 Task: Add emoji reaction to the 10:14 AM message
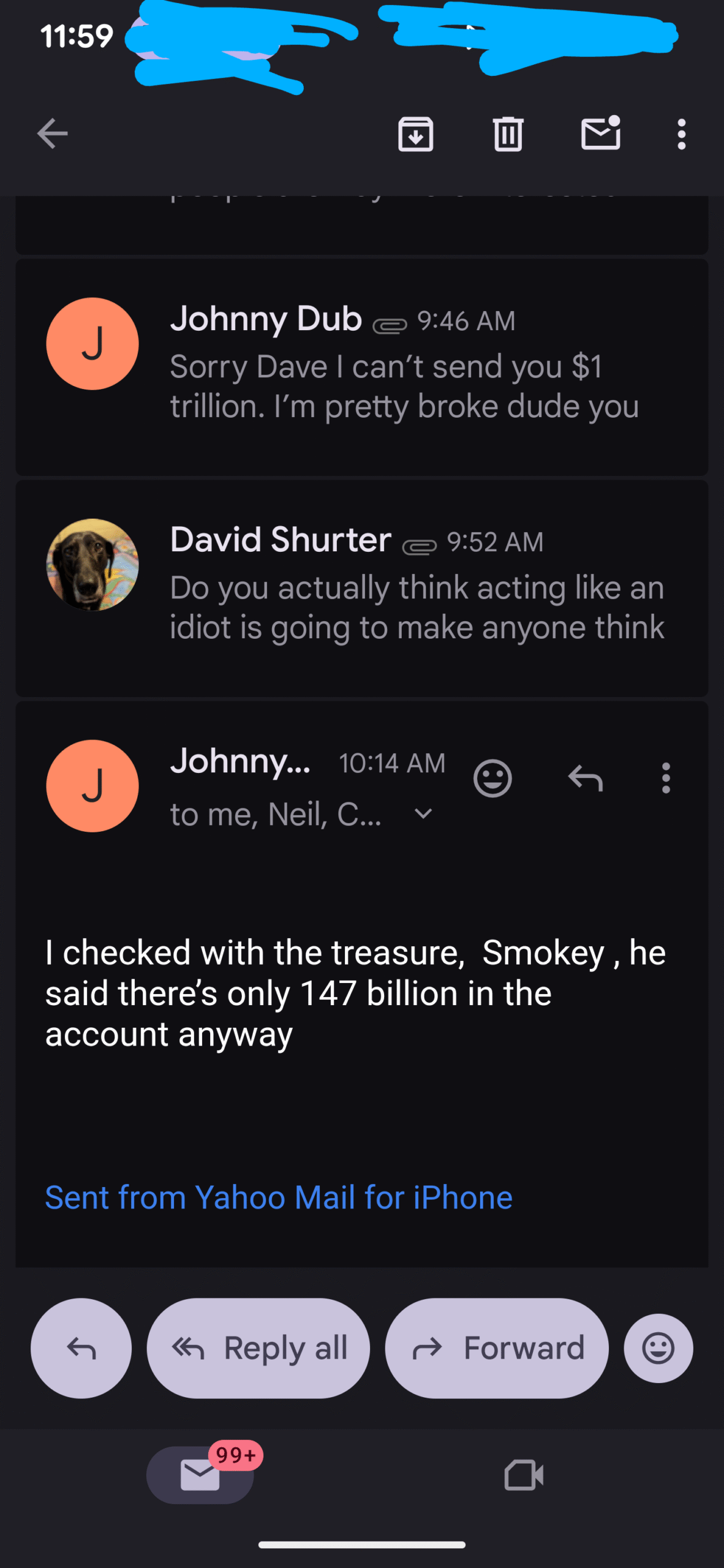(492, 778)
